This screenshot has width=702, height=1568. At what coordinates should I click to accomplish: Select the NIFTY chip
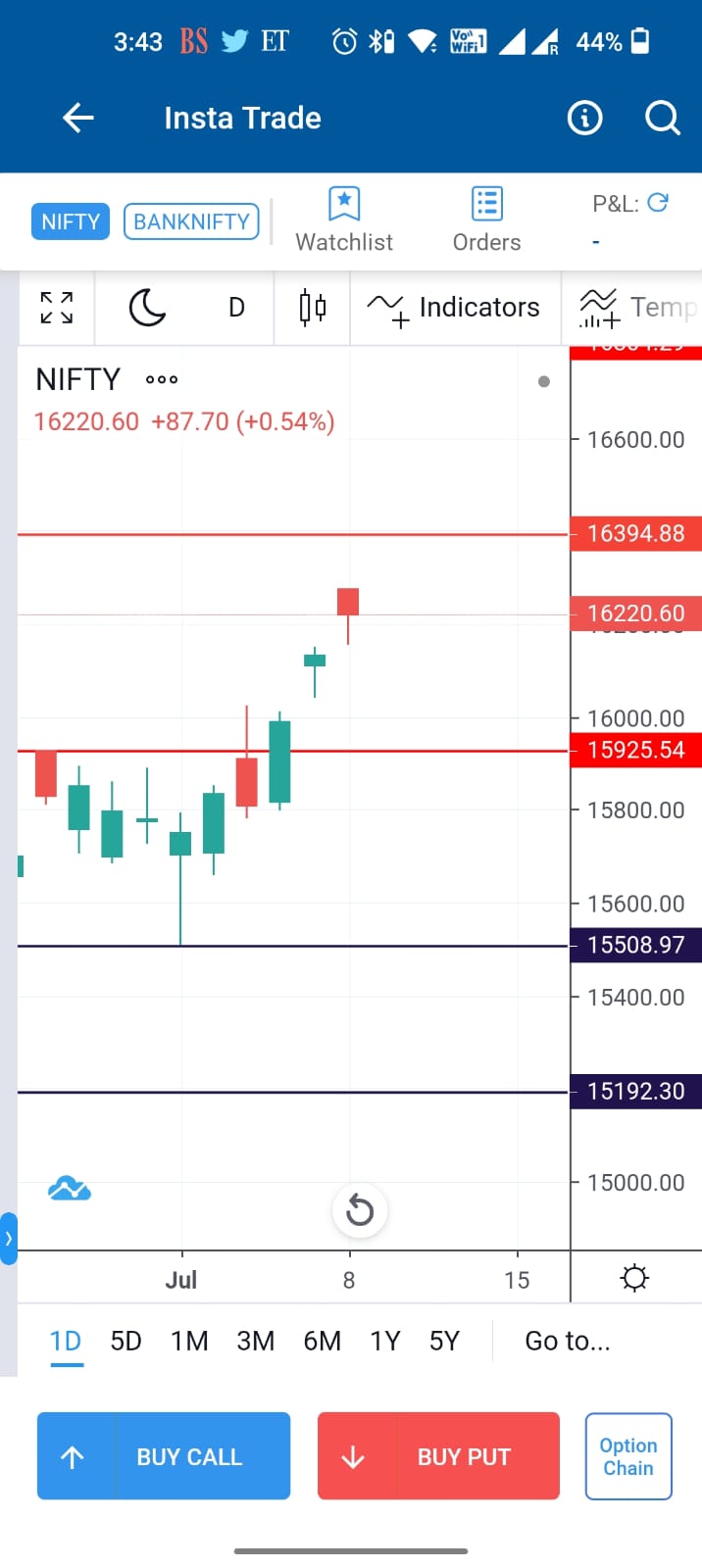[x=71, y=221]
